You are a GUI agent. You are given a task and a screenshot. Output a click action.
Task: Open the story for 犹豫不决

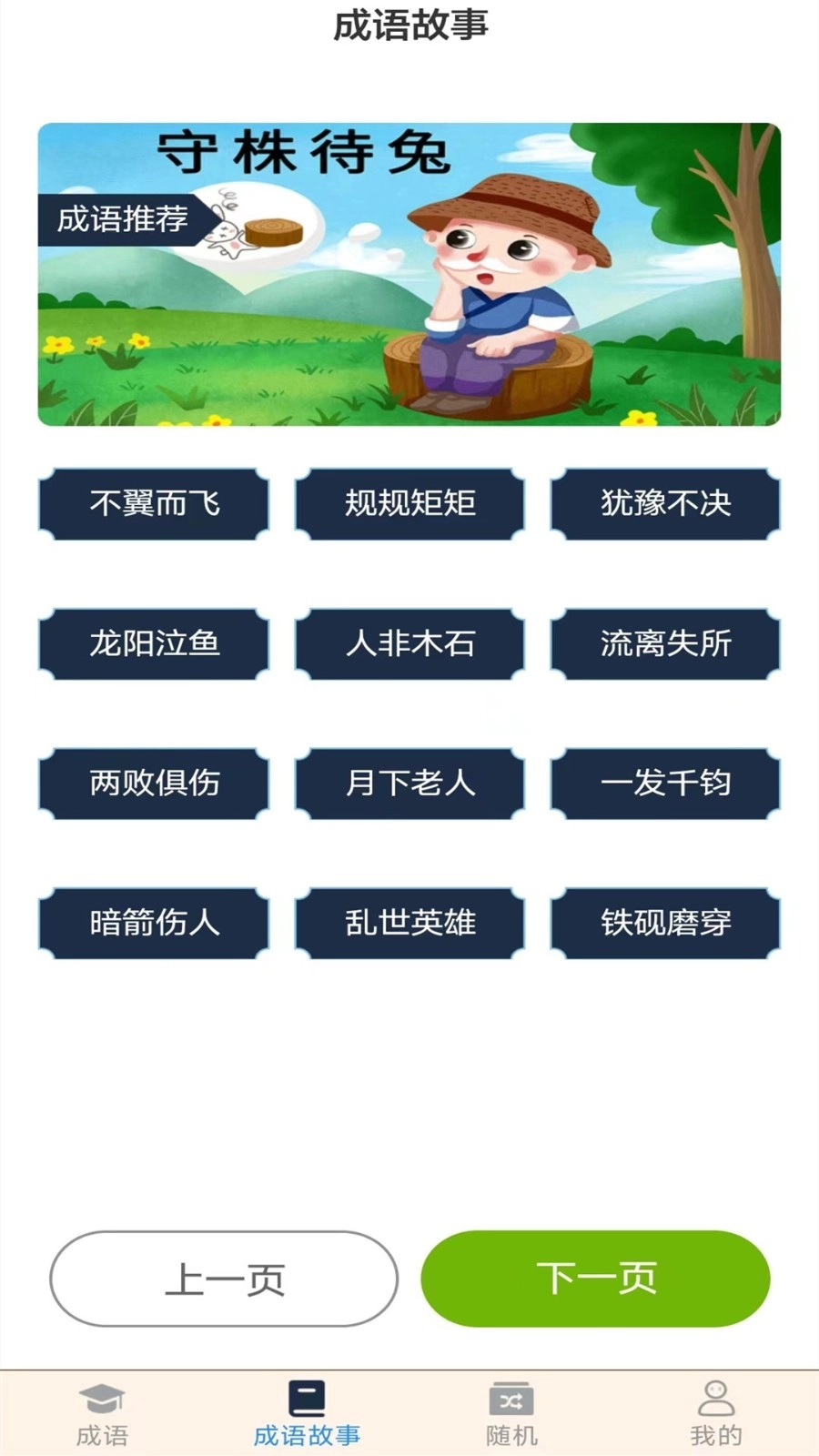coord(665,503)
